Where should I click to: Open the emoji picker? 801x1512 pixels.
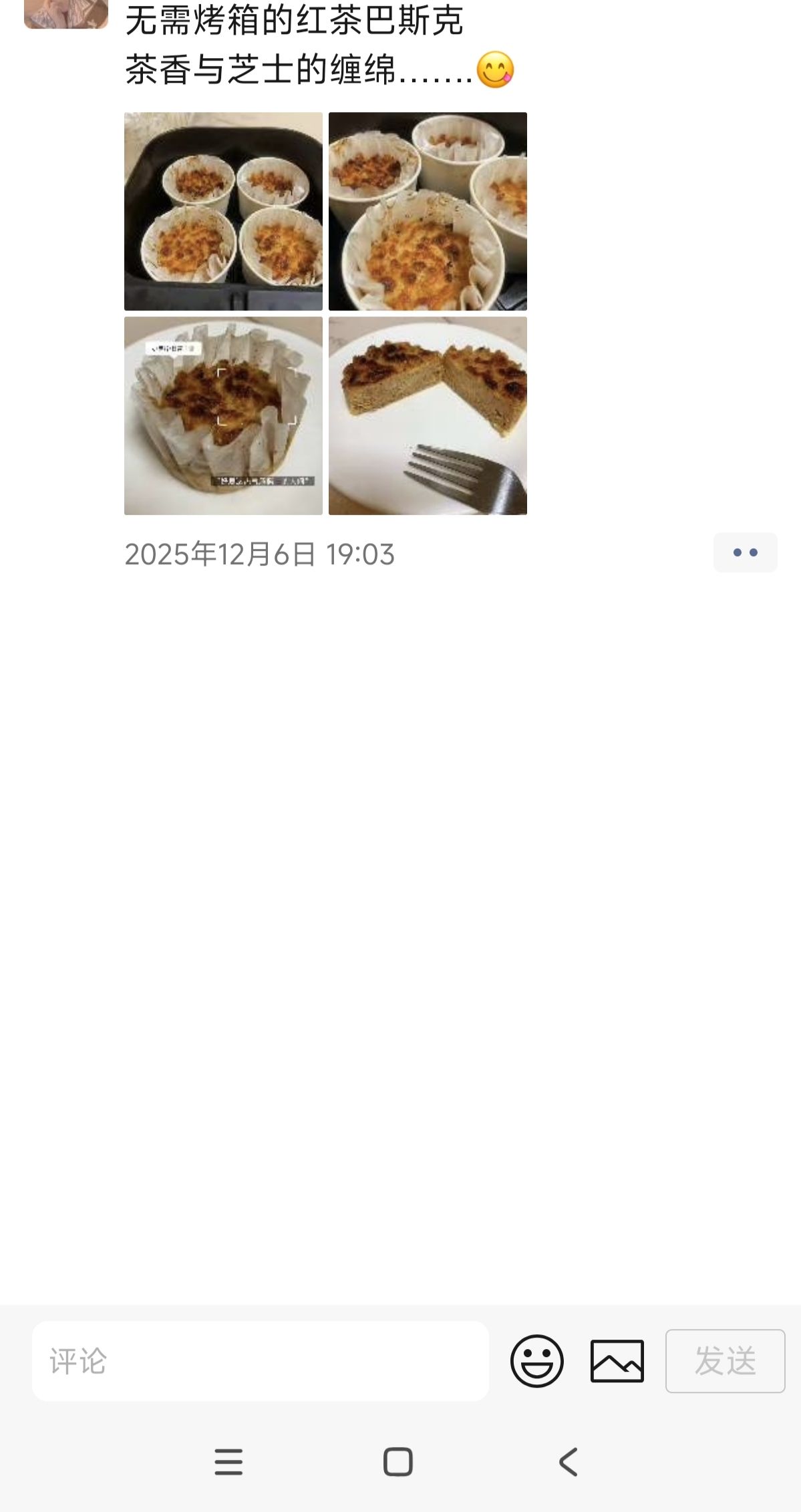(537, 1360)
